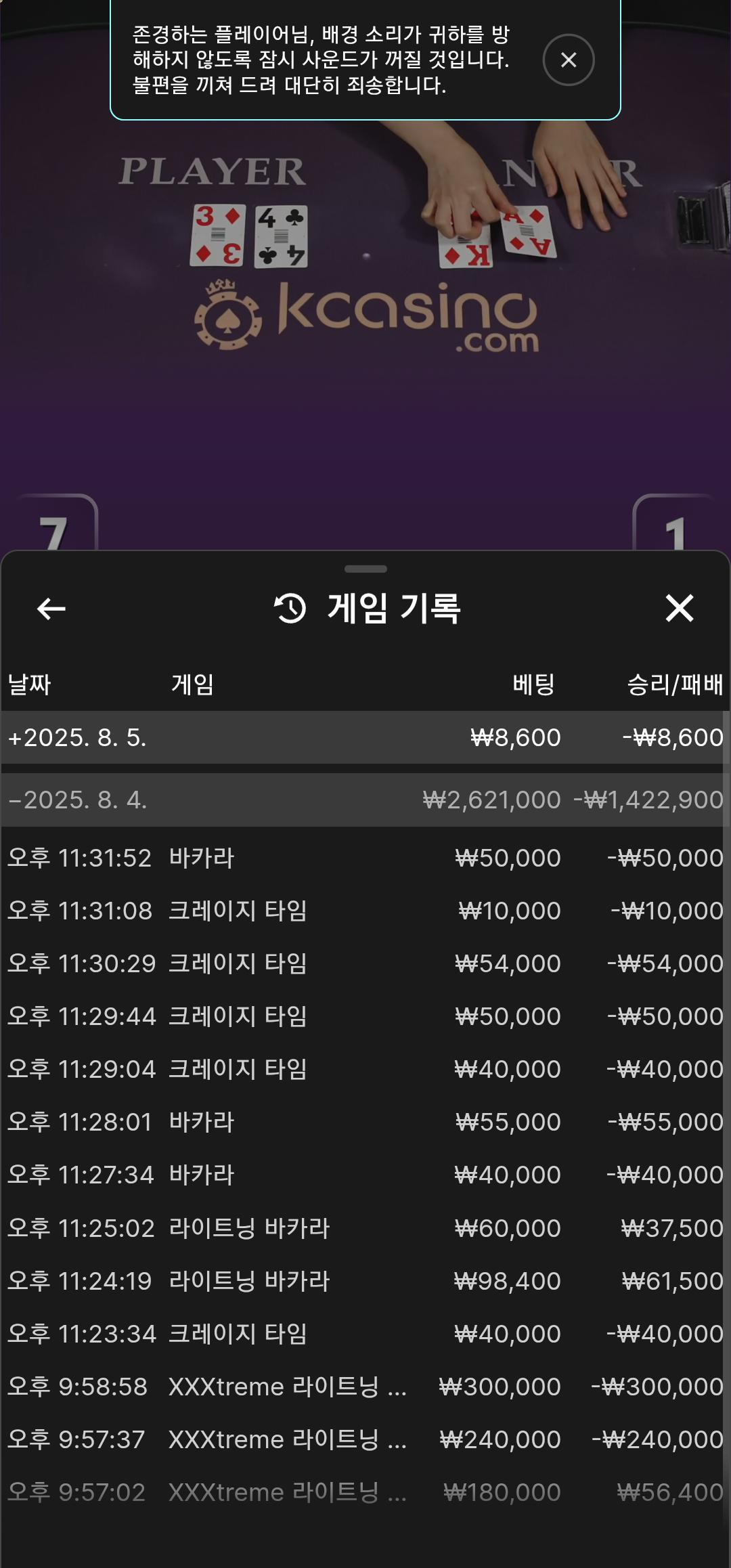Image resolution: width=731 pixels, height=1568 pixels.
Task: Open the 오후 9:58:58 XXXtreme record
Action: [365, 1387]
